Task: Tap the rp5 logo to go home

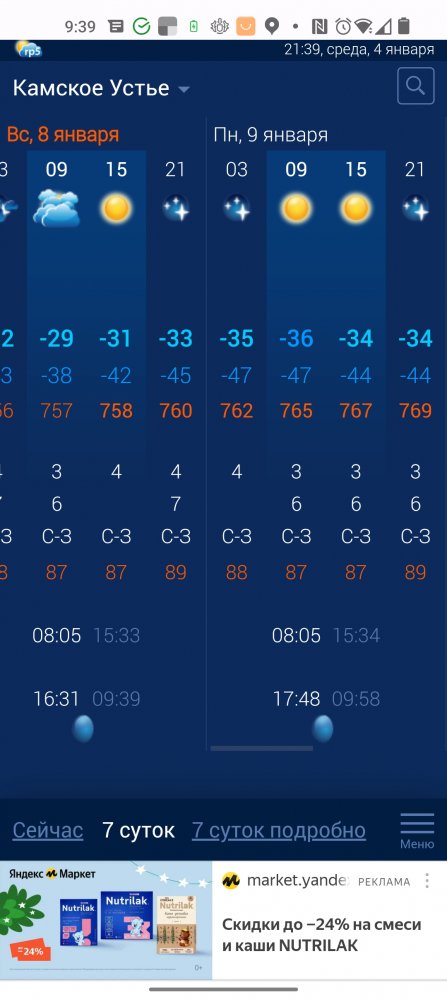Action: (28, 50)
